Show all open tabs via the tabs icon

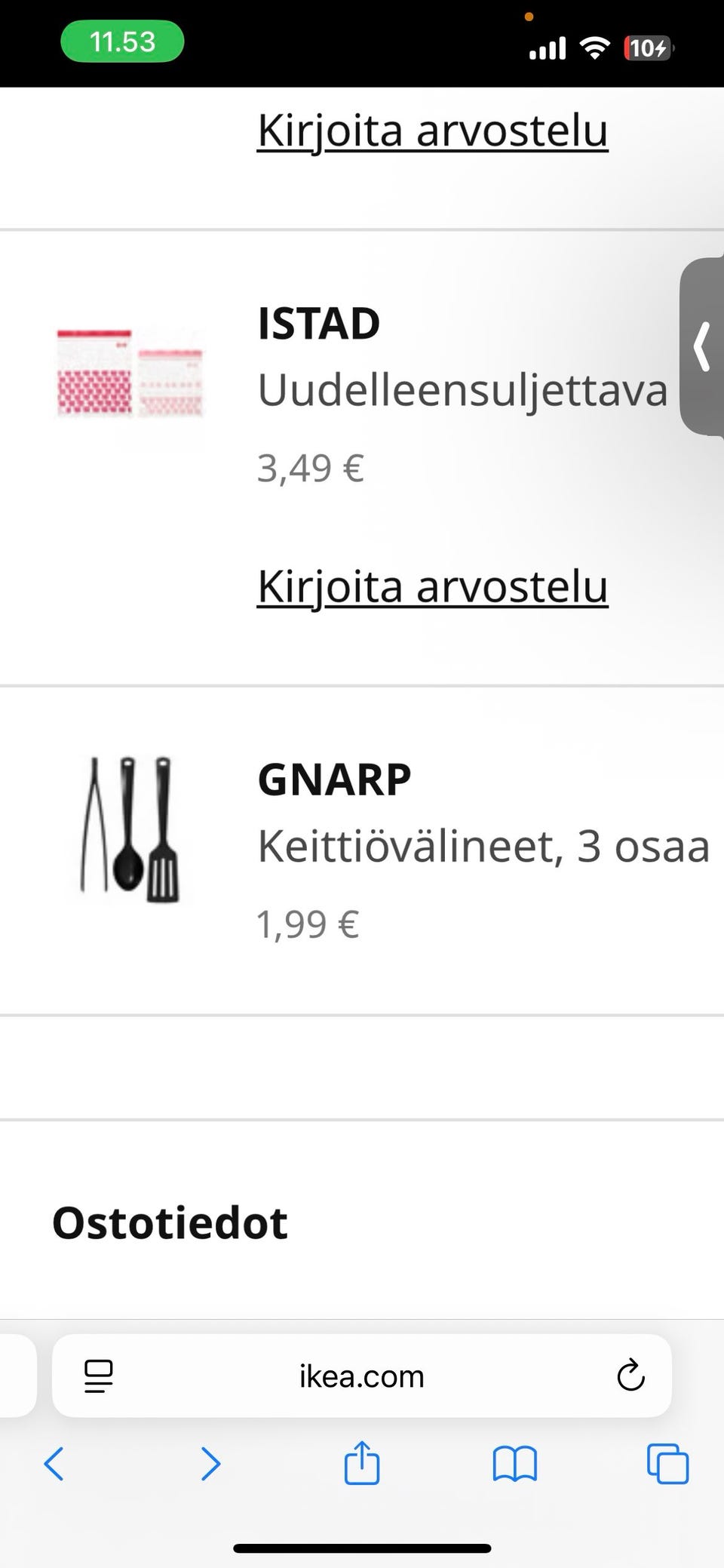pyautogui.click(x=667, y=1464)
